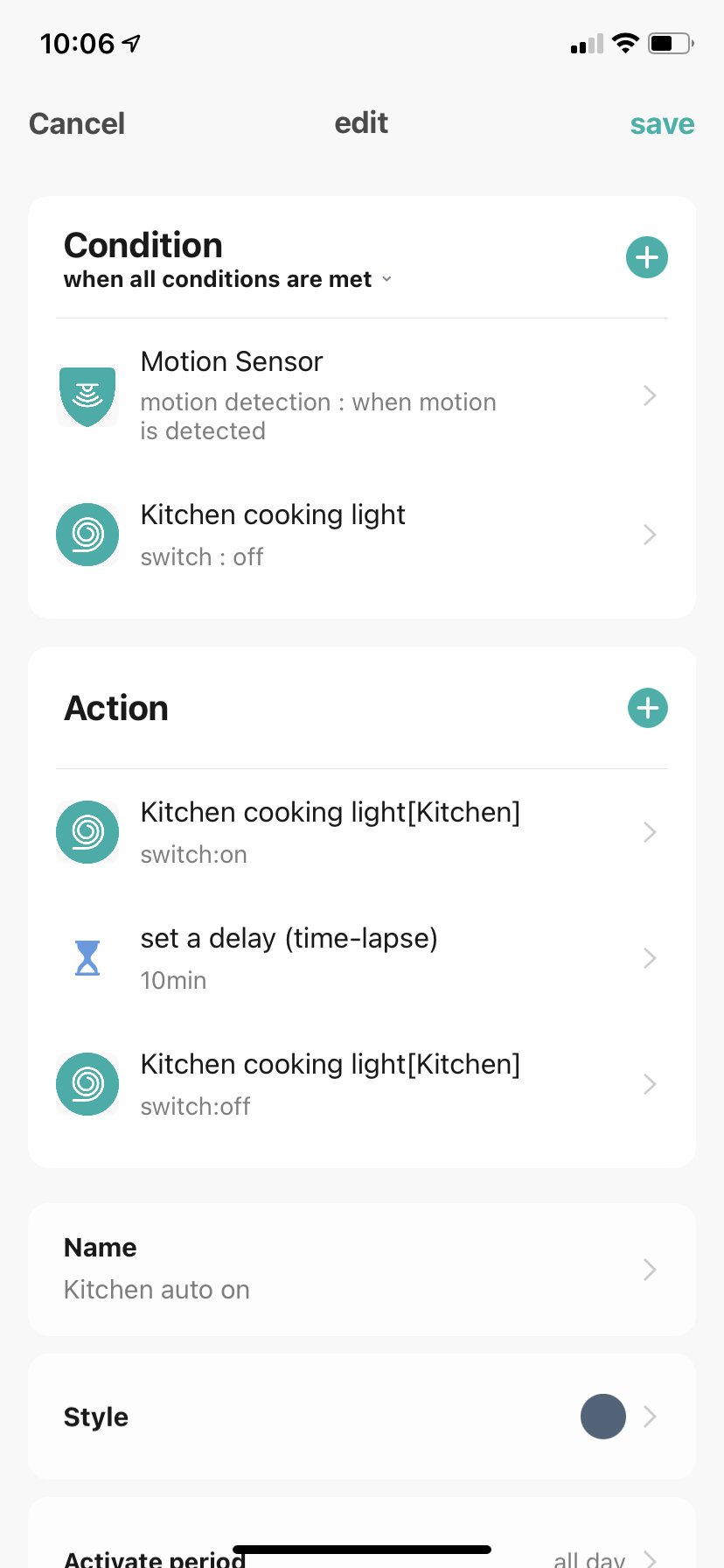The height and width of the screenshot is (1568, 724).
Task: Tap the Kitchen cooking light icon in Condition
Action: pos(87,535)
